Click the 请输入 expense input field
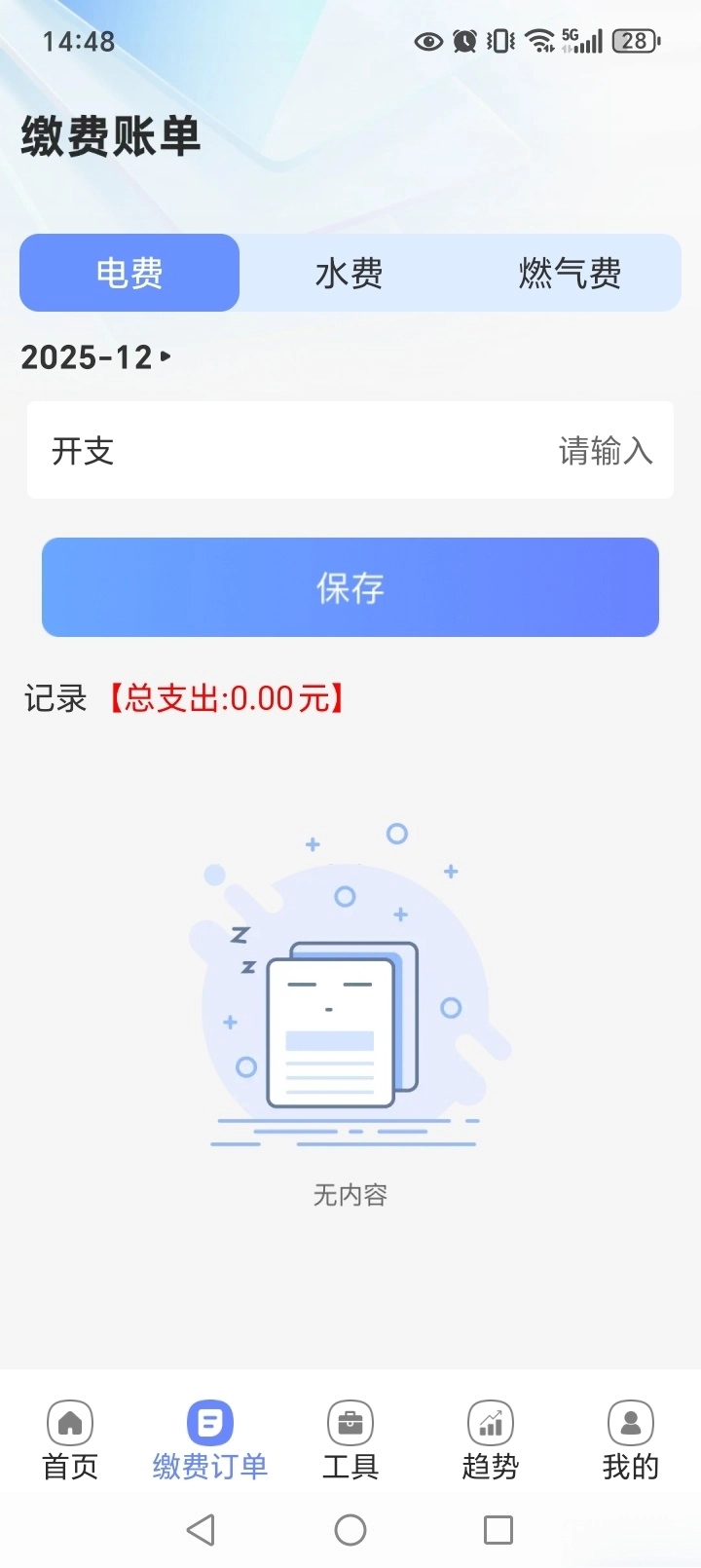Image resolution: width=701 pixels, height=1568 pixels. click(x=606, y=450)
